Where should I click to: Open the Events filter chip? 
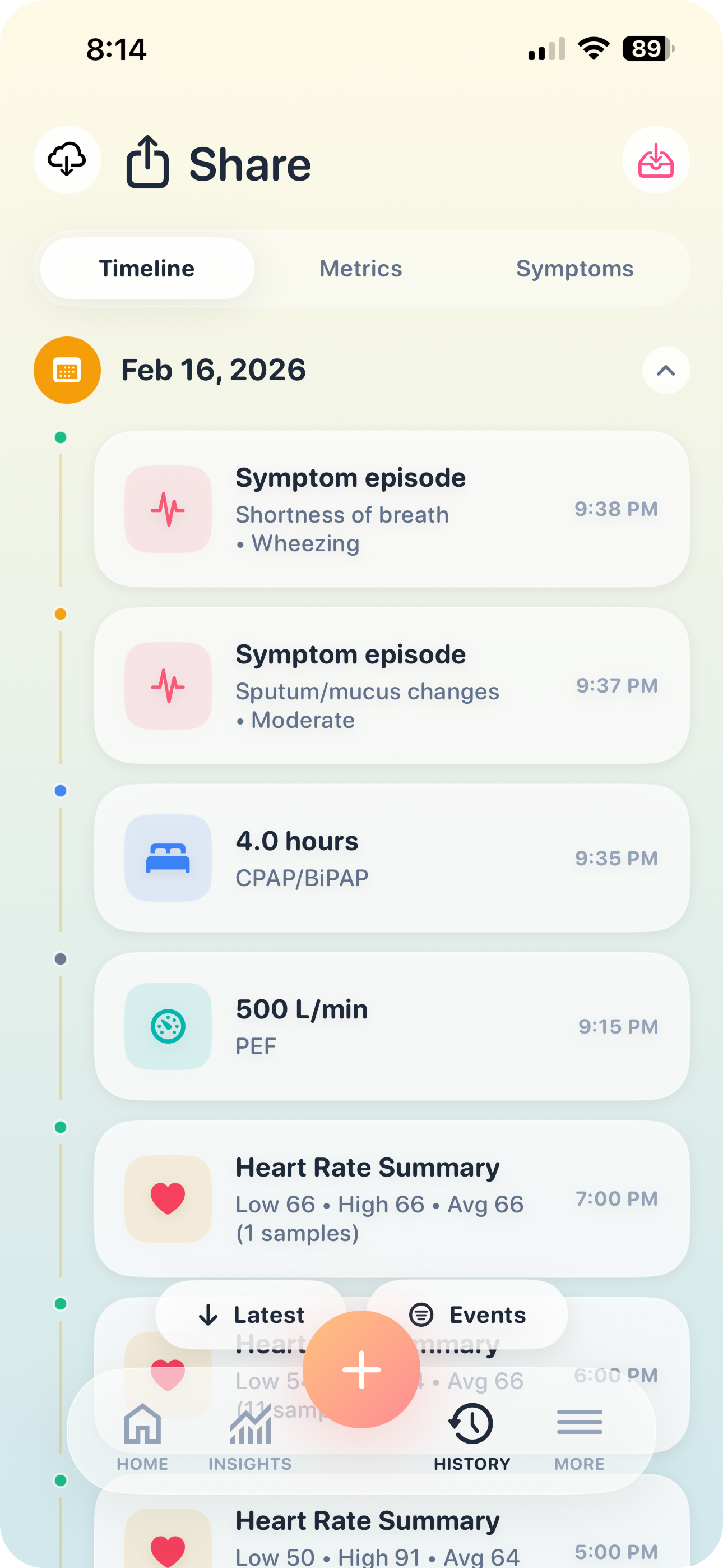(x=467, y=1314)
